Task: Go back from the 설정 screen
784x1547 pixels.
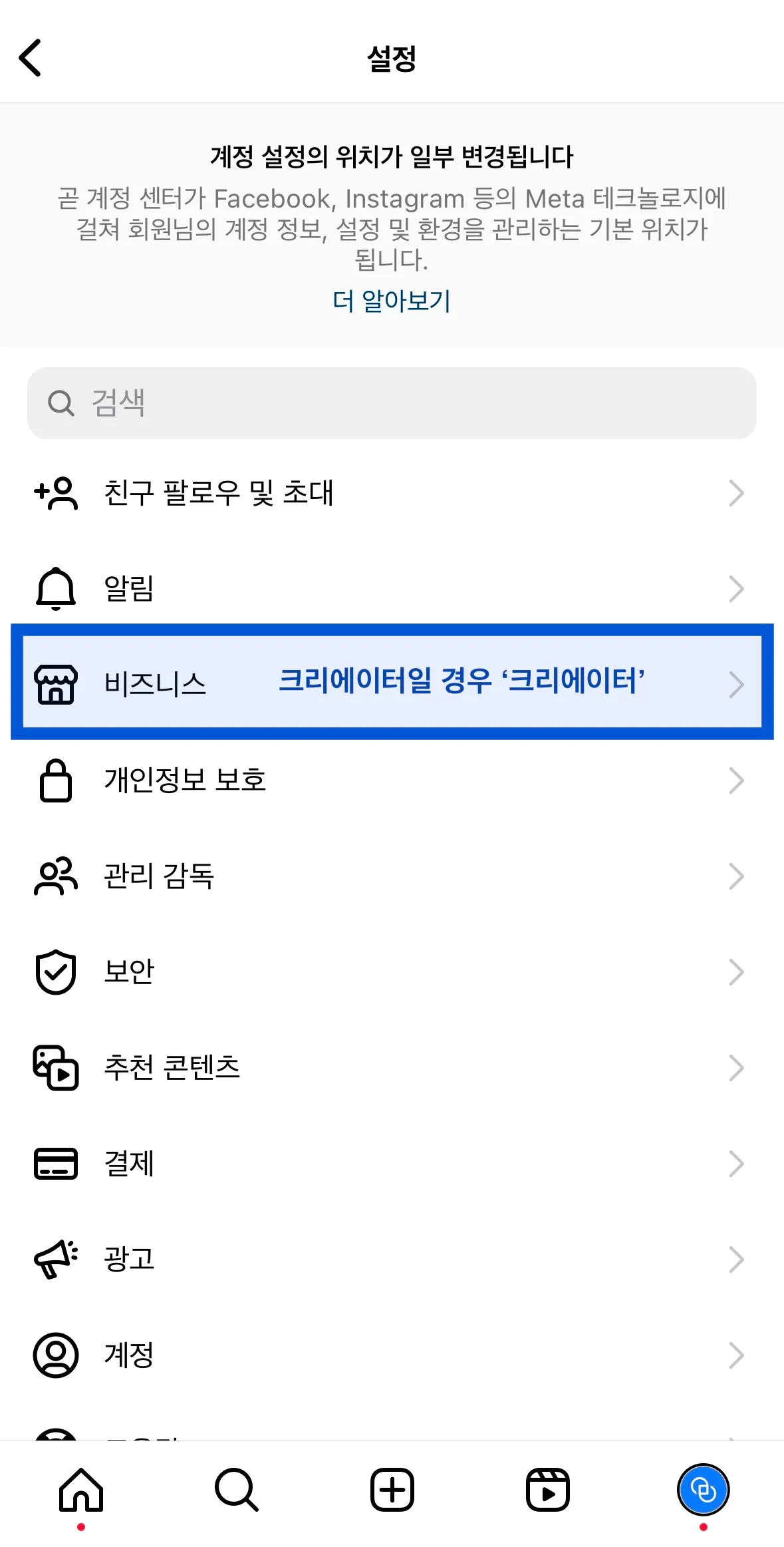Action: pos(31,58)
